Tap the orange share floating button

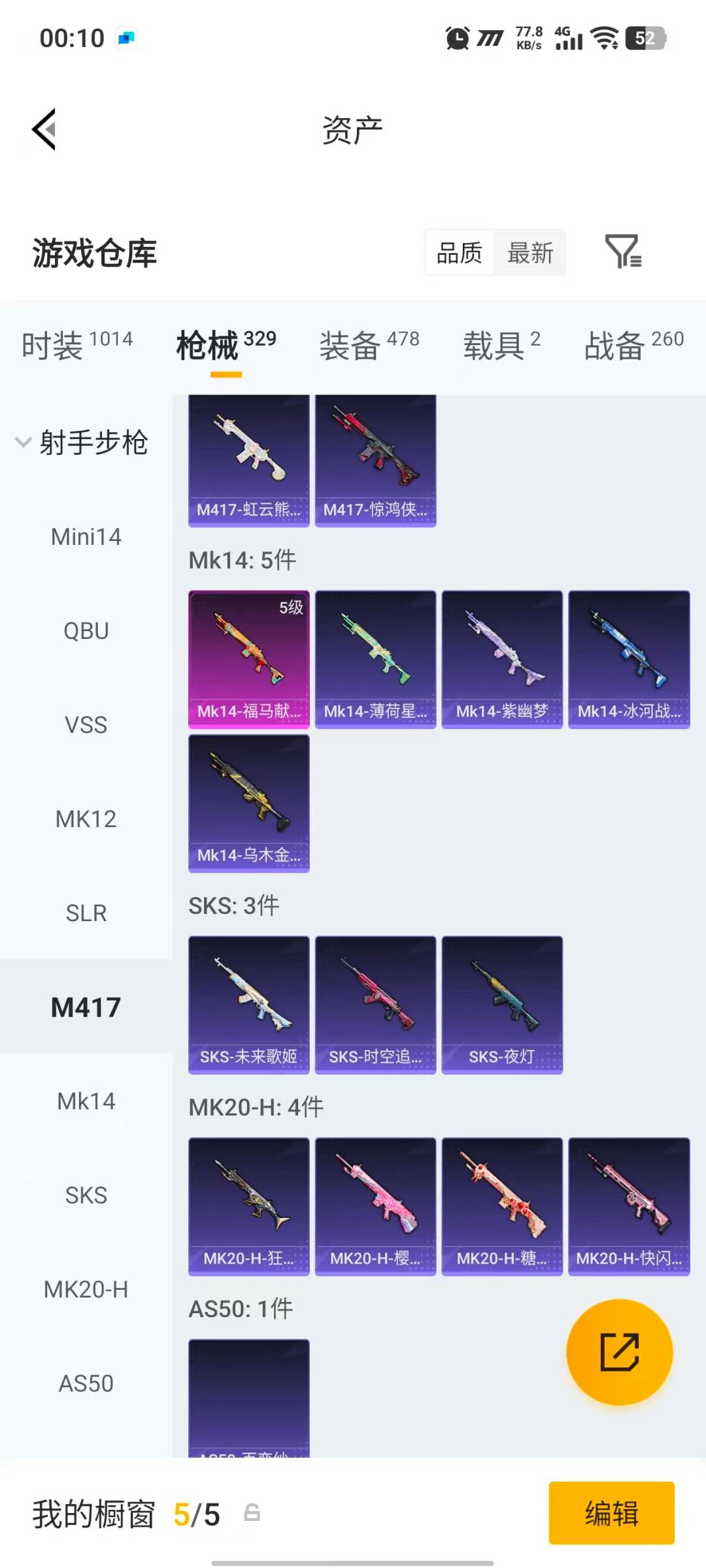point(619,1352)
